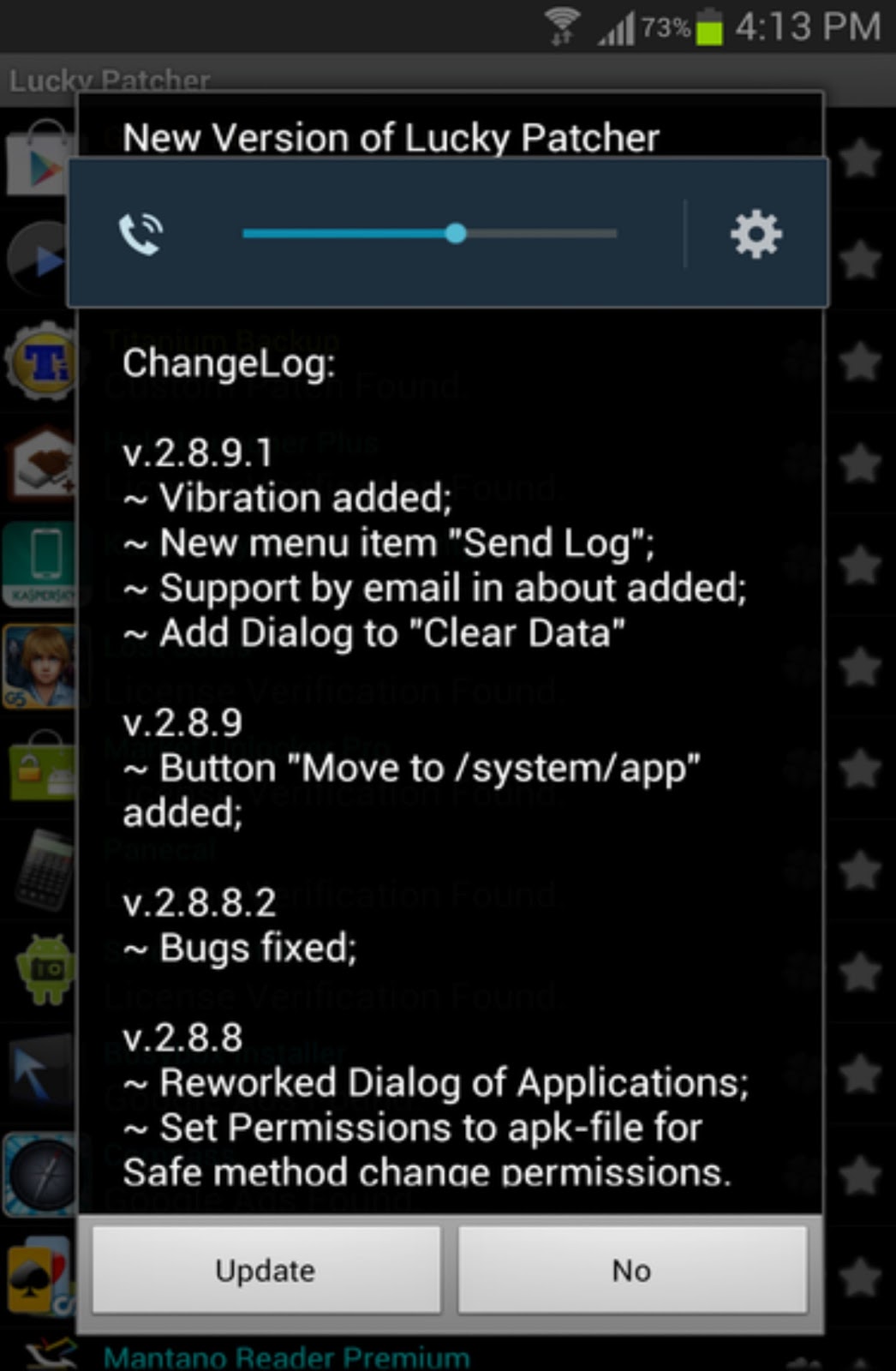The image size is (896, 1371).
Task: Tap Update to install the new version
Action: (x=266, y=1270)
